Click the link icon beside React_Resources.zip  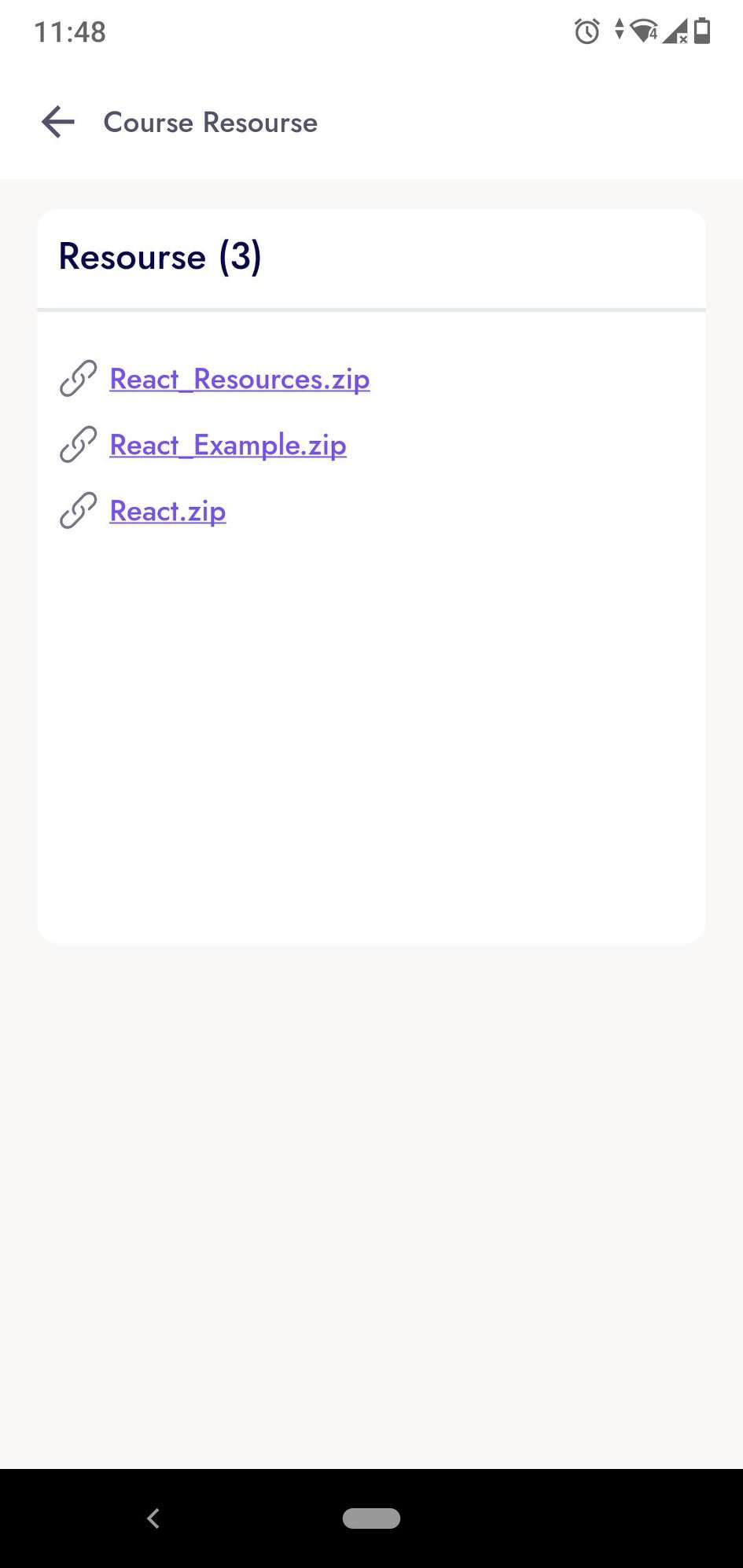(x=78, y=380)
